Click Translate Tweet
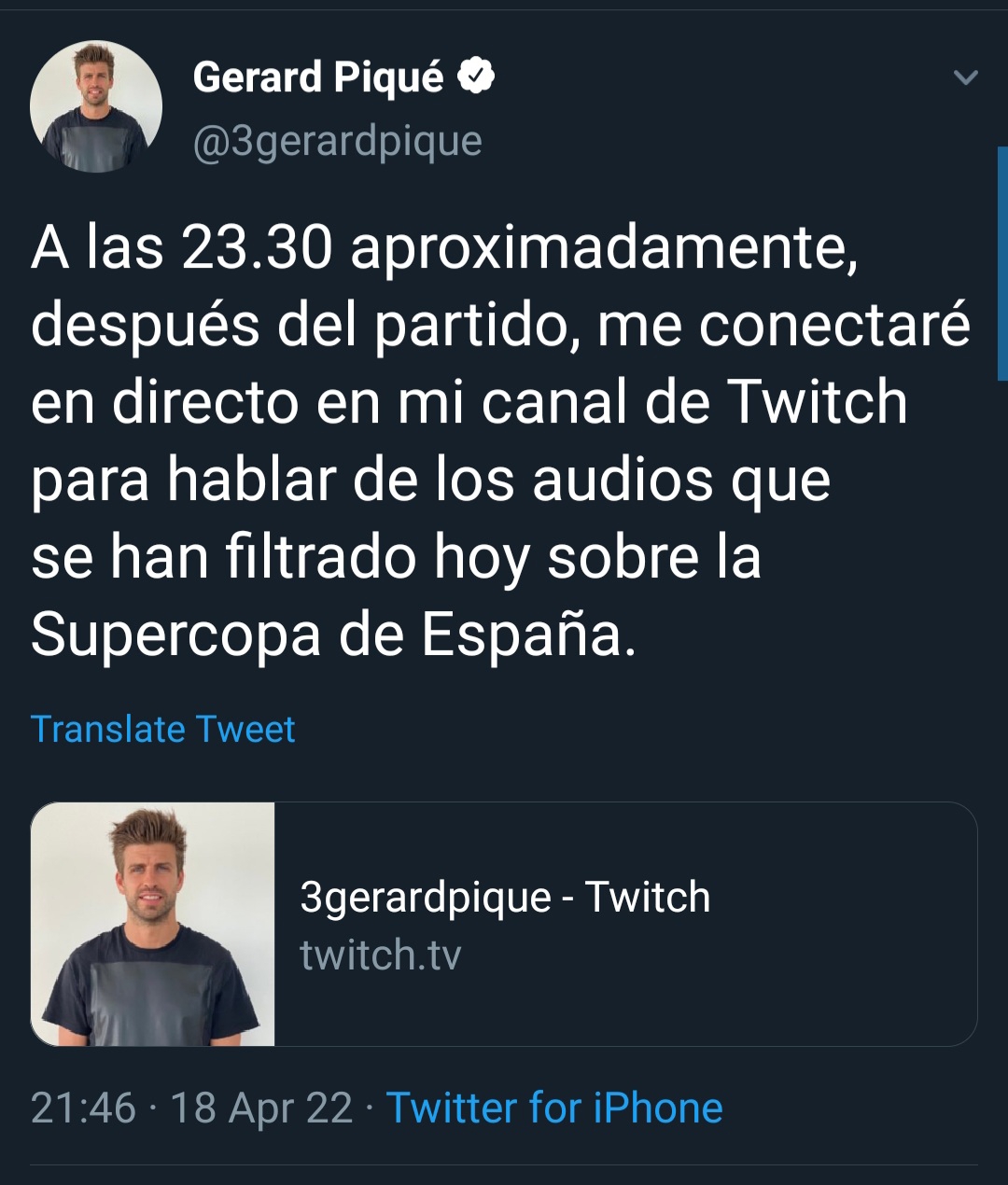The height and width of the screenshot is (1185, 1008). [162, 729]
